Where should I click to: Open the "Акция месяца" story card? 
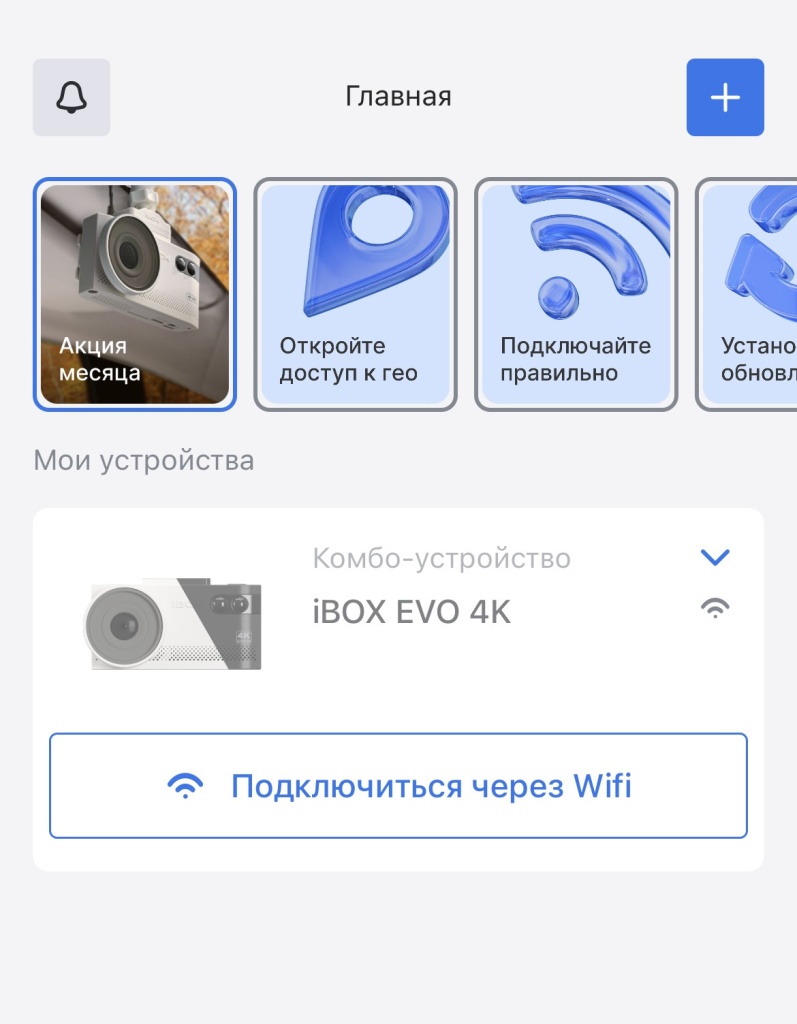click(x=135, y=294)
